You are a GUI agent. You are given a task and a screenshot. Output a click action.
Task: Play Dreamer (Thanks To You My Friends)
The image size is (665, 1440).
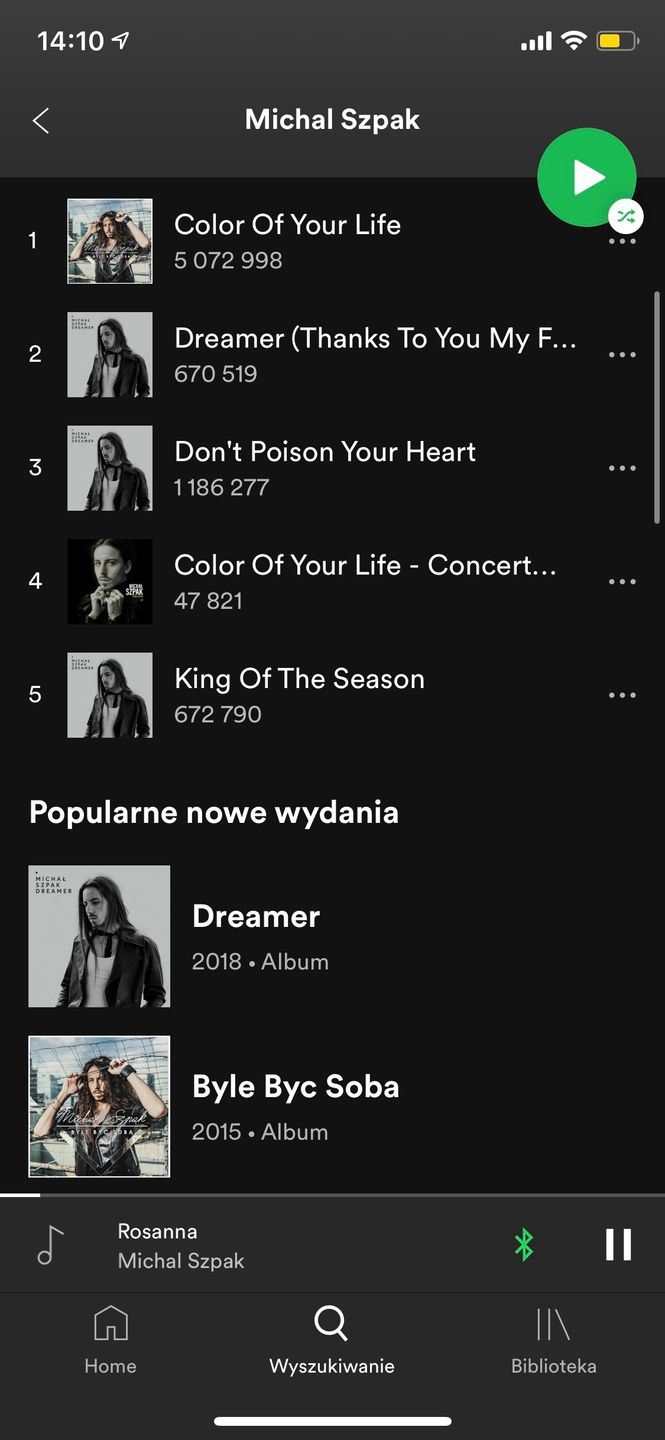tap(374, 354)
